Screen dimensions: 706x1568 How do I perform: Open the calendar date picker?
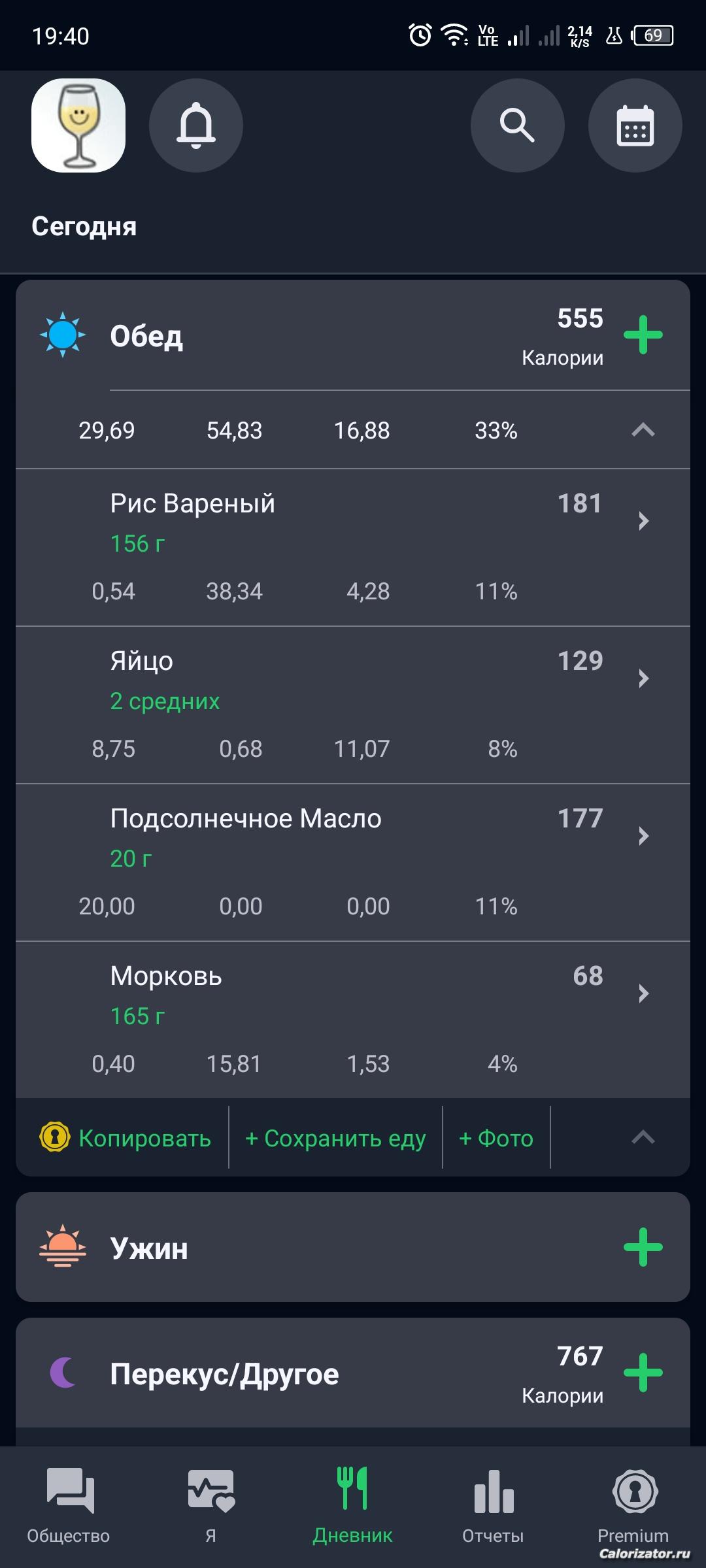coord(635,125)
